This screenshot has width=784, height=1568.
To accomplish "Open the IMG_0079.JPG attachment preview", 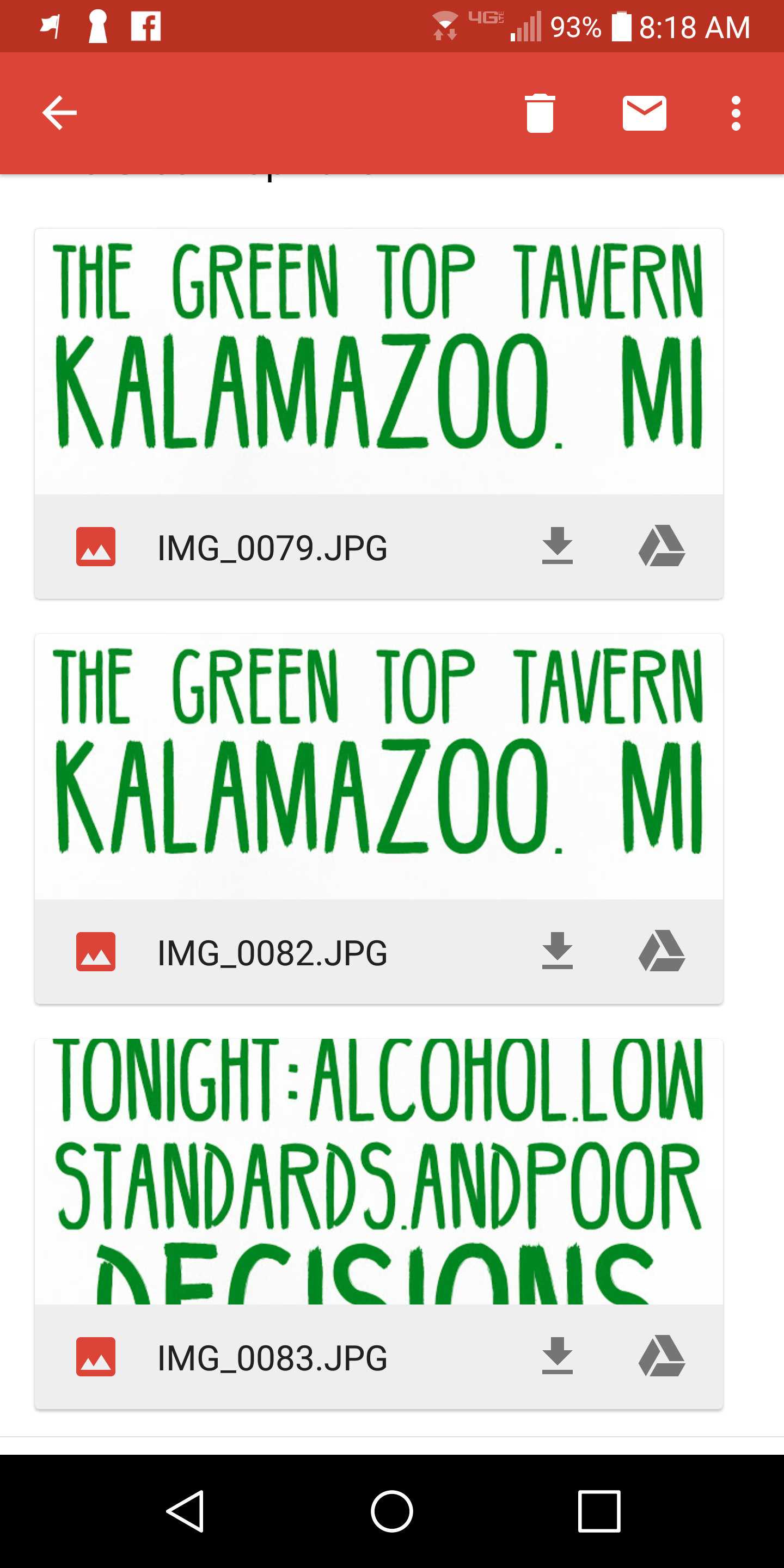I will [378, 362].
